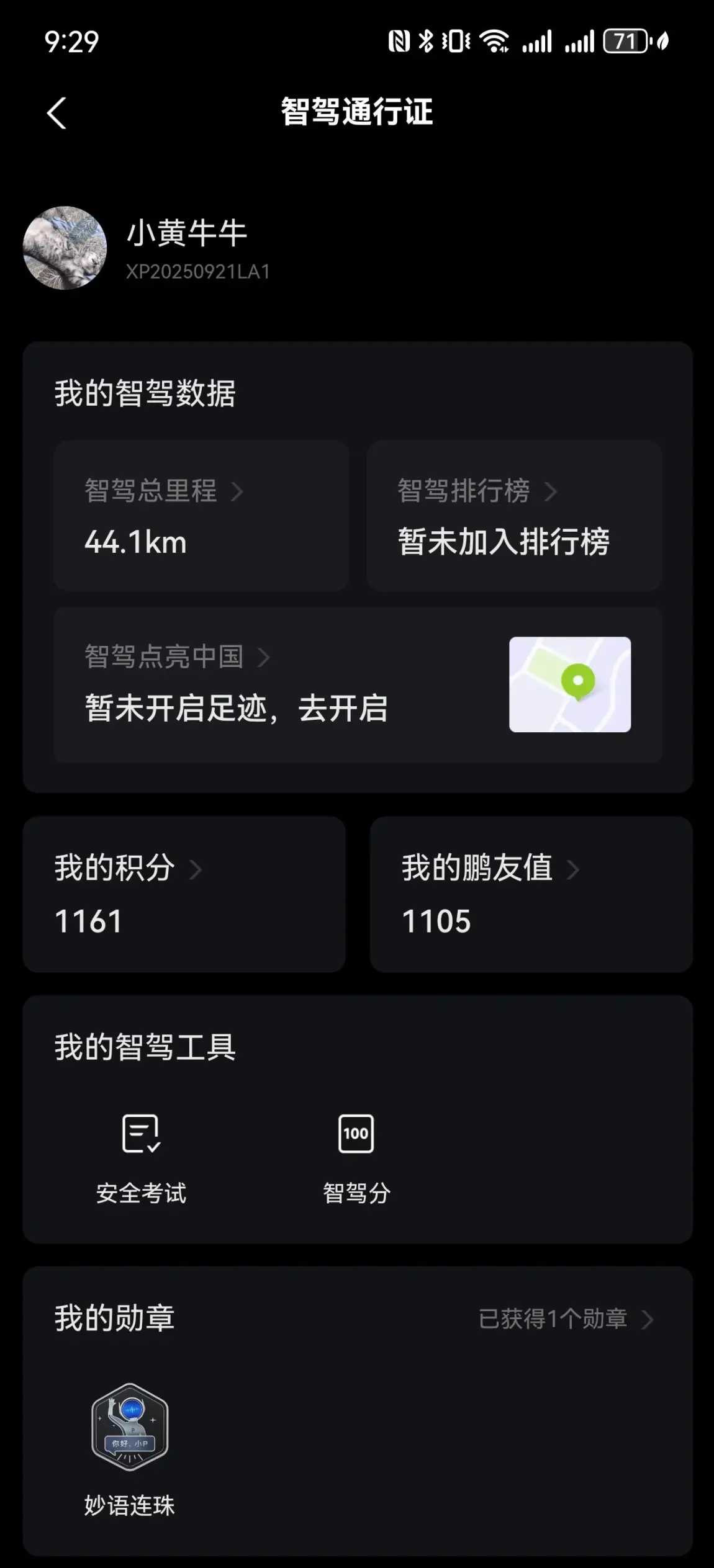The image size is (714, 1568).
Task: Open 智驾排行榜 ranking card
Action: pos(513,516)
